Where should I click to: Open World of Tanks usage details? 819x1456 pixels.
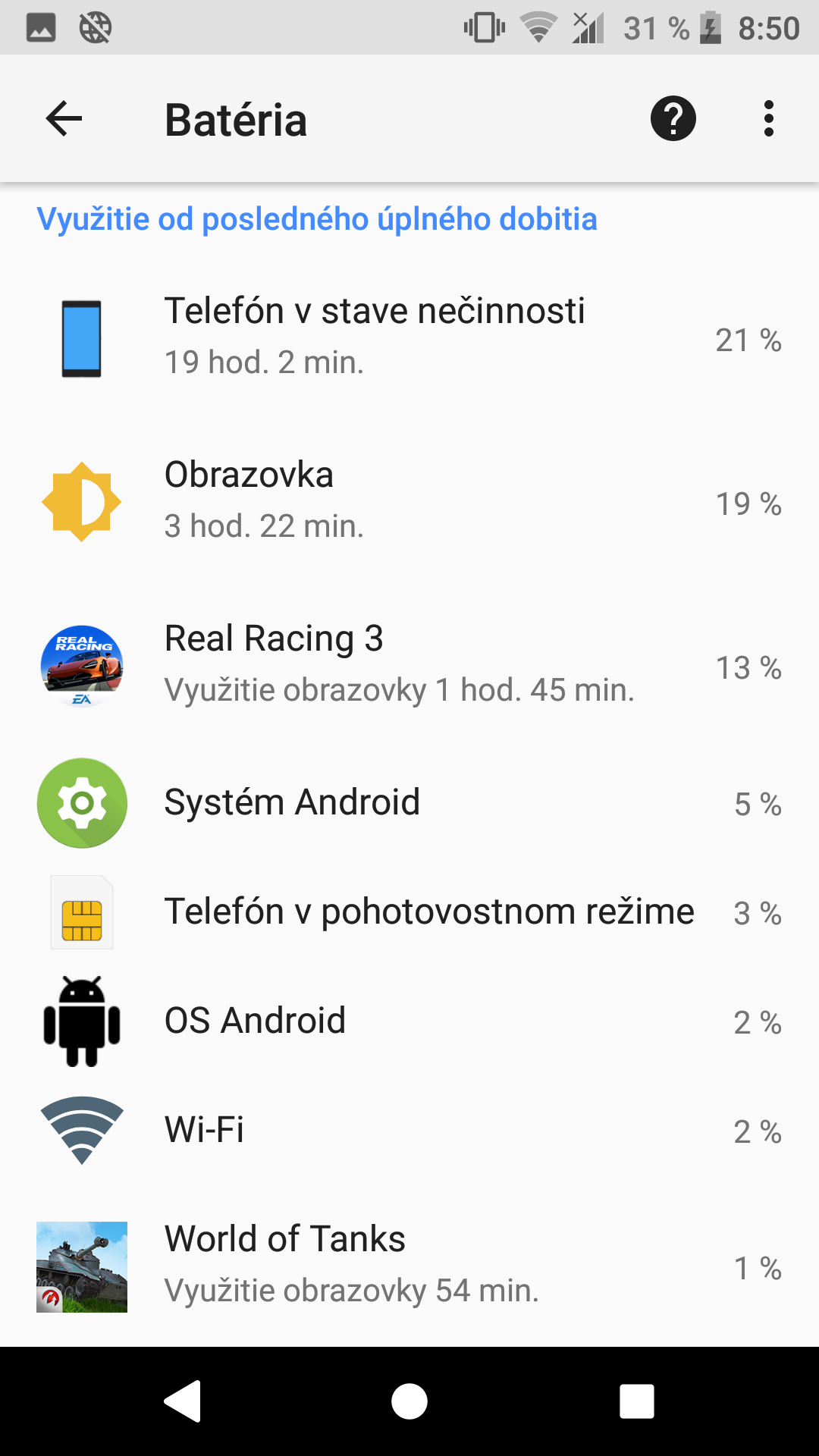pyautogui.click(x=409, y=1266)
